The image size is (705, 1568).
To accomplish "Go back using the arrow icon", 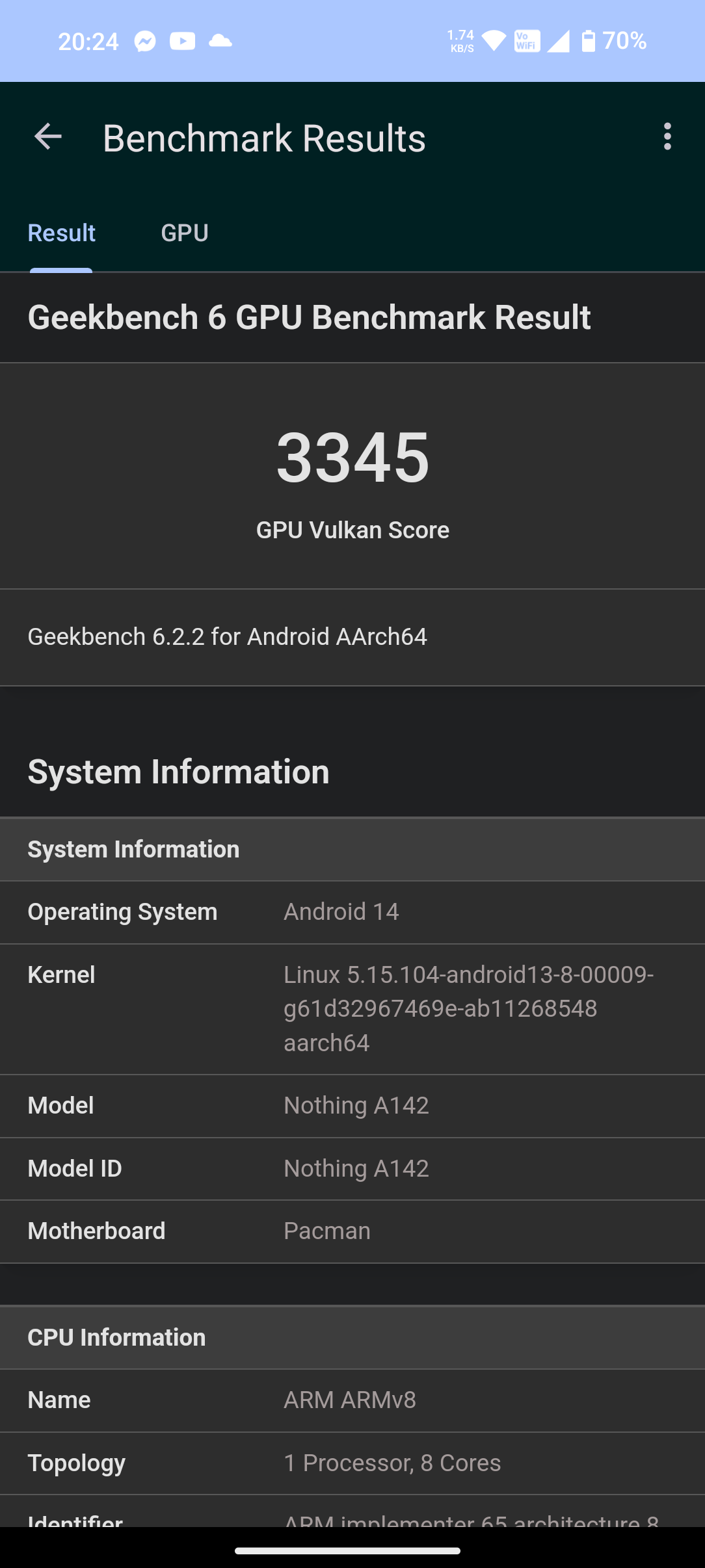I will (47, 137).
